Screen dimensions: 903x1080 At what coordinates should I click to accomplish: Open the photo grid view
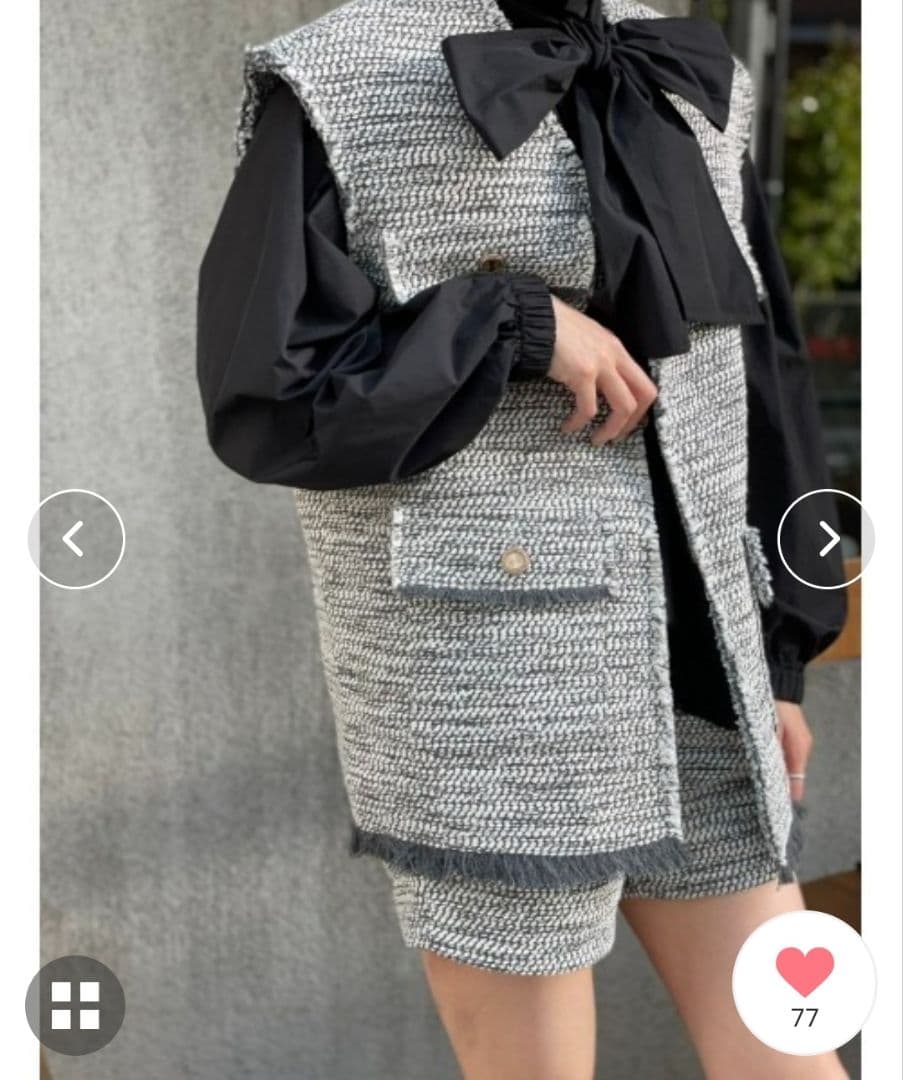75,1005
